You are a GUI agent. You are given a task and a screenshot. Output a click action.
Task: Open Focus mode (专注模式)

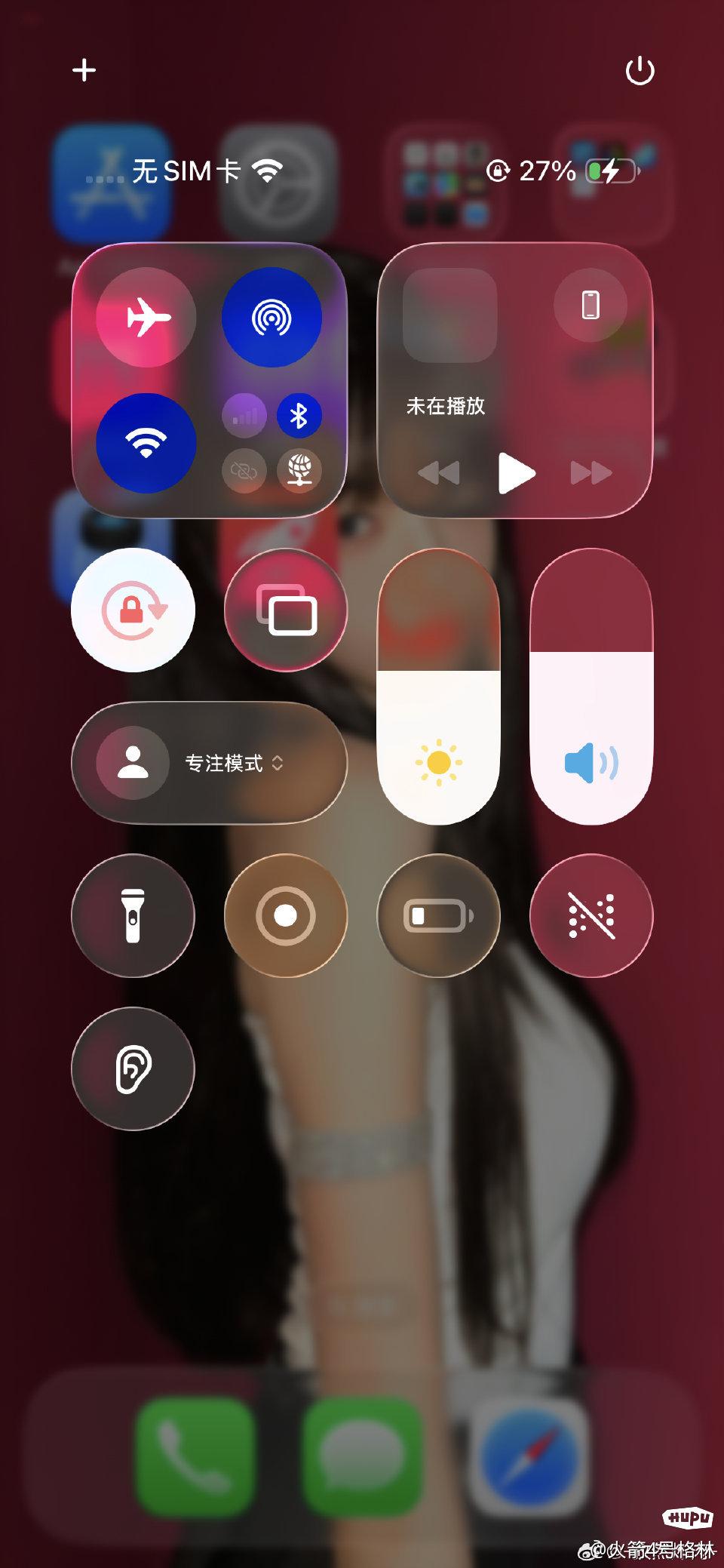(x=210, y=763)
